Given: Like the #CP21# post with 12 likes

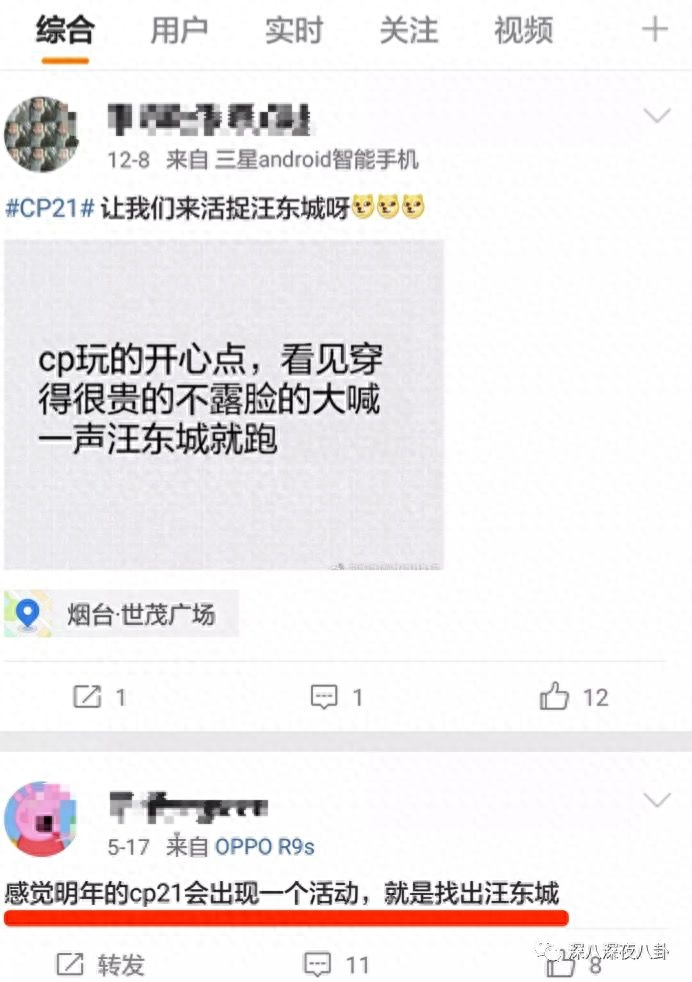Looking at the screenshot, I should [574, 697].
